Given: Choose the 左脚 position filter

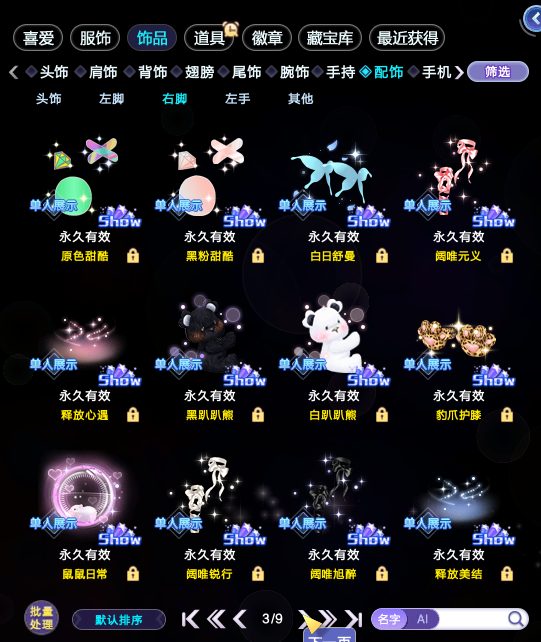Looking at the screenshot, I should (x=111, y=99).
